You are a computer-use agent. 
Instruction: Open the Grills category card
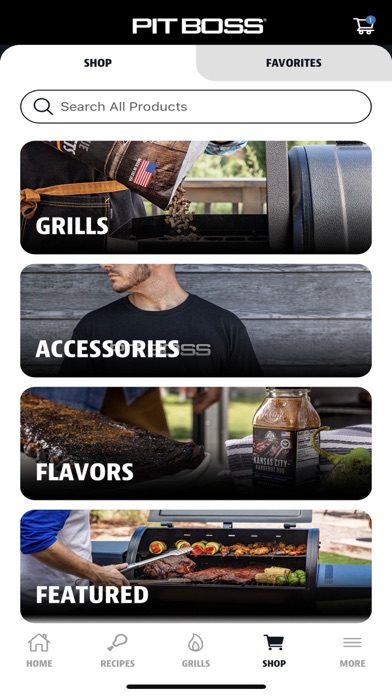196,198
